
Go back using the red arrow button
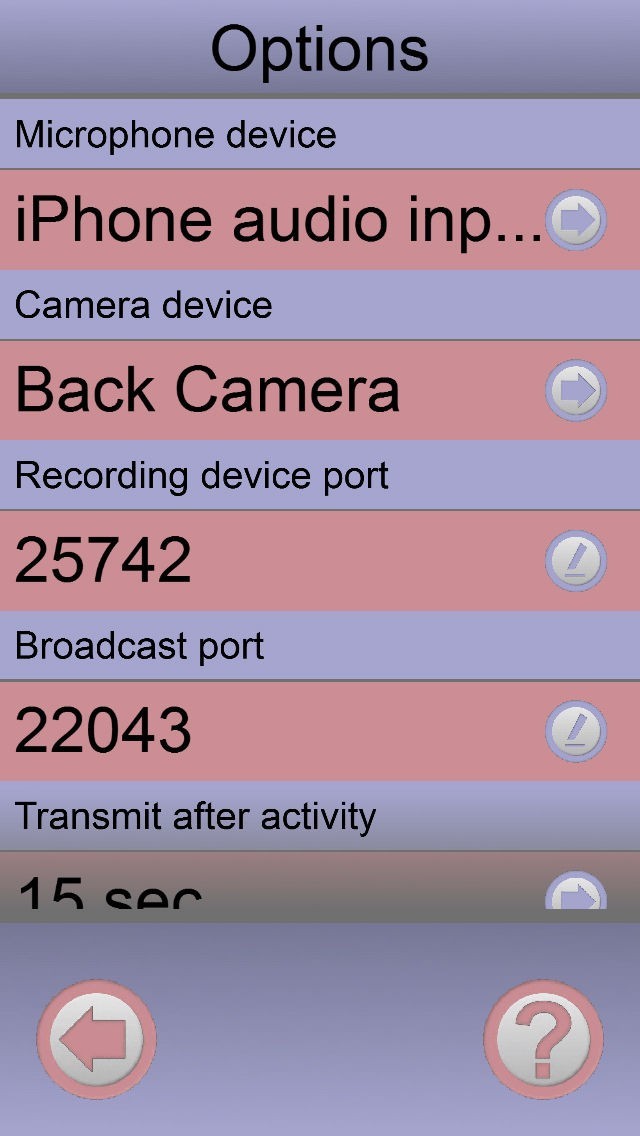[x=96, y=1039]
